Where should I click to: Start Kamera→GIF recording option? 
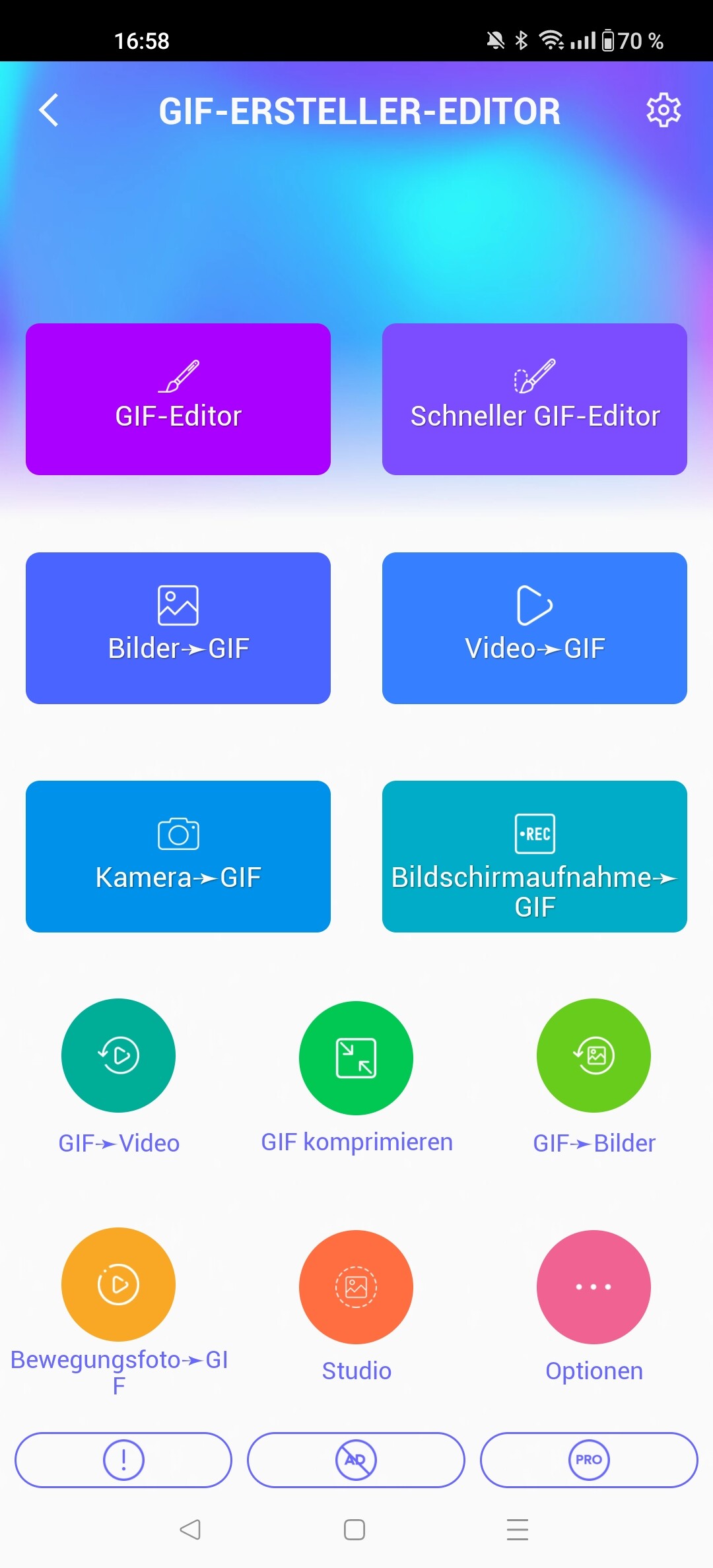178,857
